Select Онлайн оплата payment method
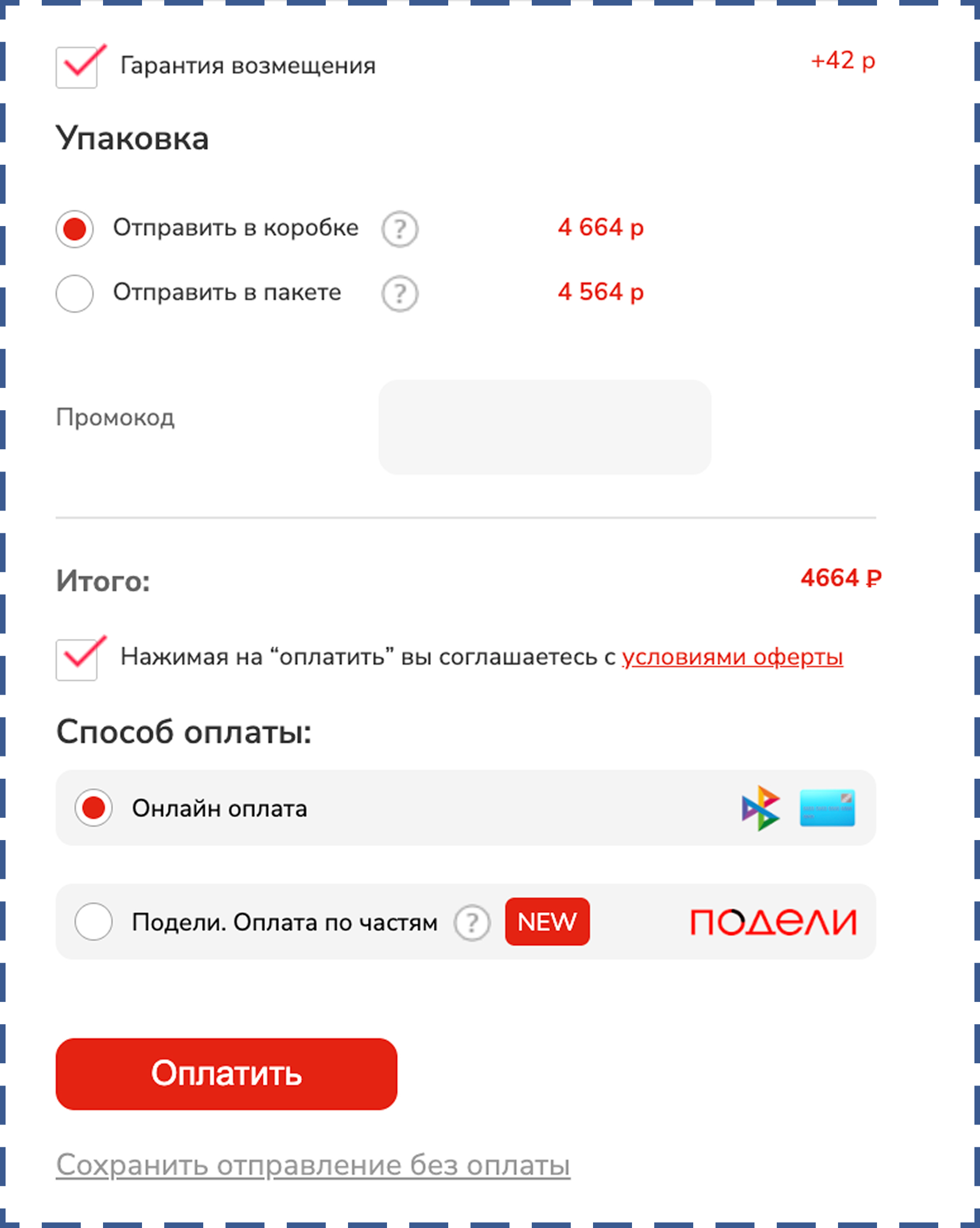The width and height of the screenshot is (980, 1228). pos(94,808)
